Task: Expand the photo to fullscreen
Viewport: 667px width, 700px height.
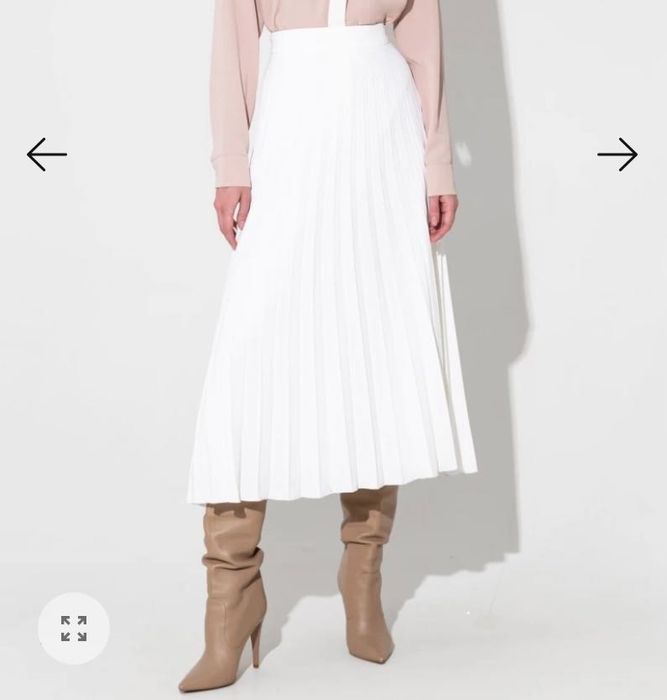Action: [74, 628]
